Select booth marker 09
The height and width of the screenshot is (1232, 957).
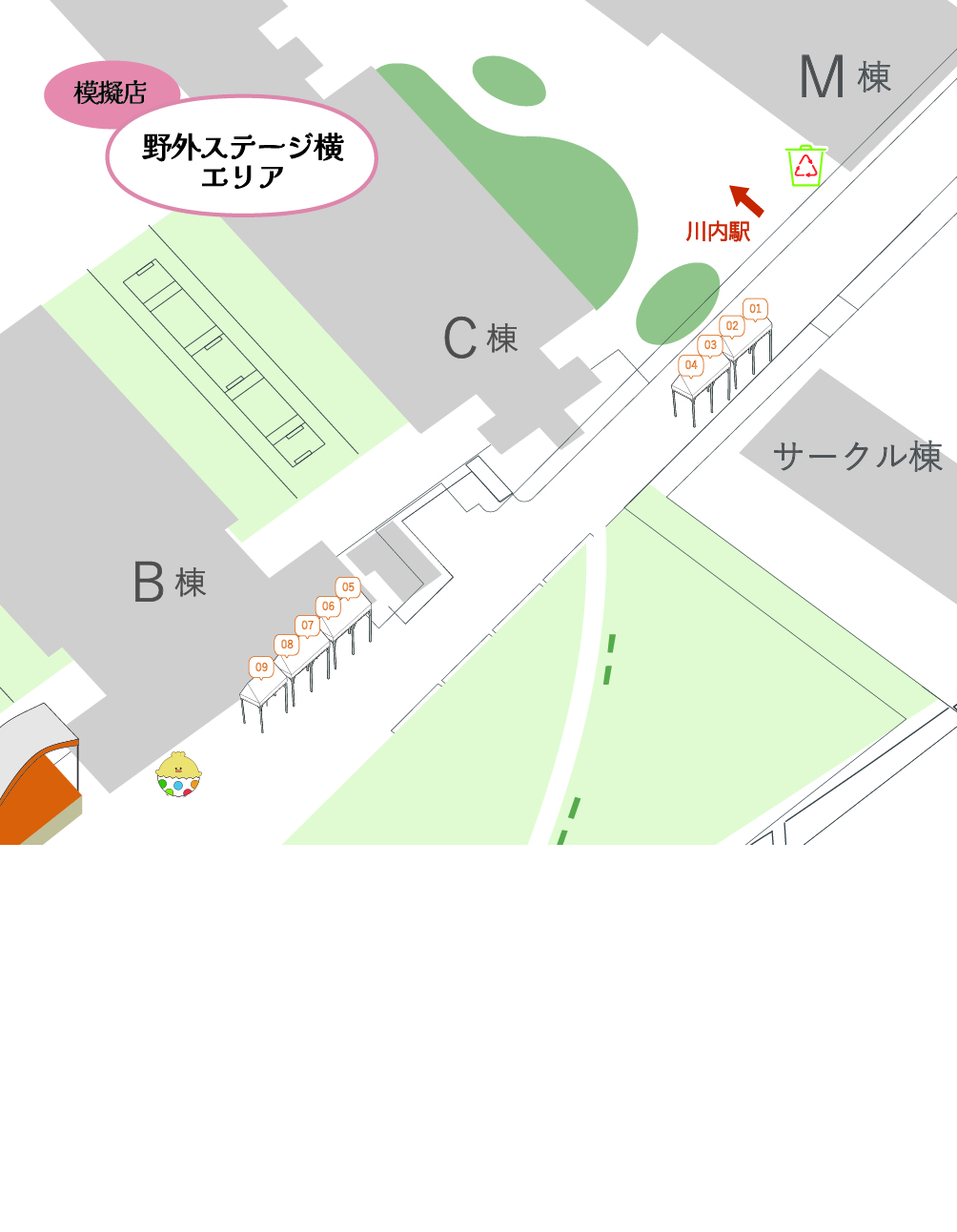(261, 667)
